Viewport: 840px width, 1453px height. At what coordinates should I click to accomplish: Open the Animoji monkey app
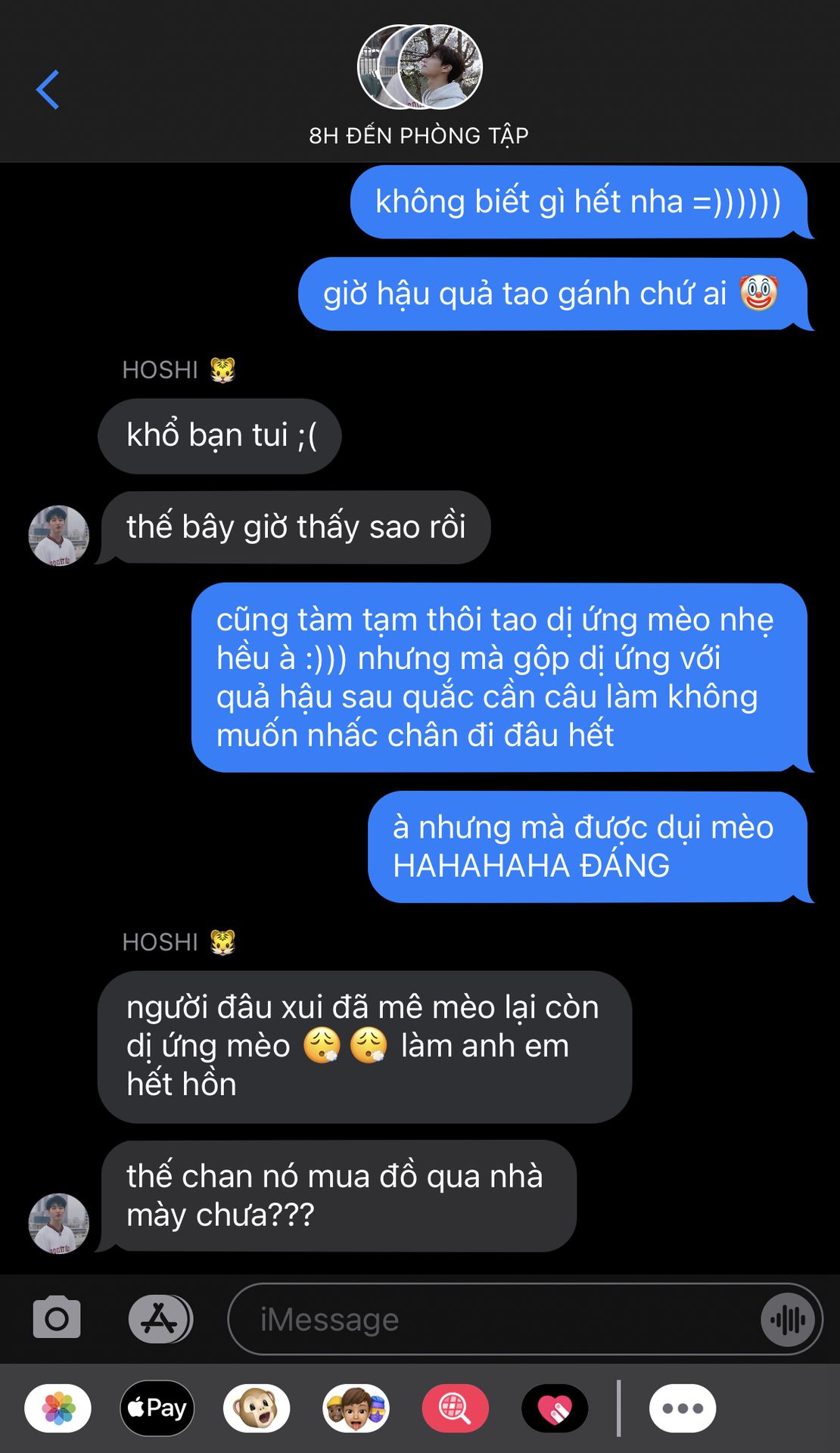click(257, 1408)
